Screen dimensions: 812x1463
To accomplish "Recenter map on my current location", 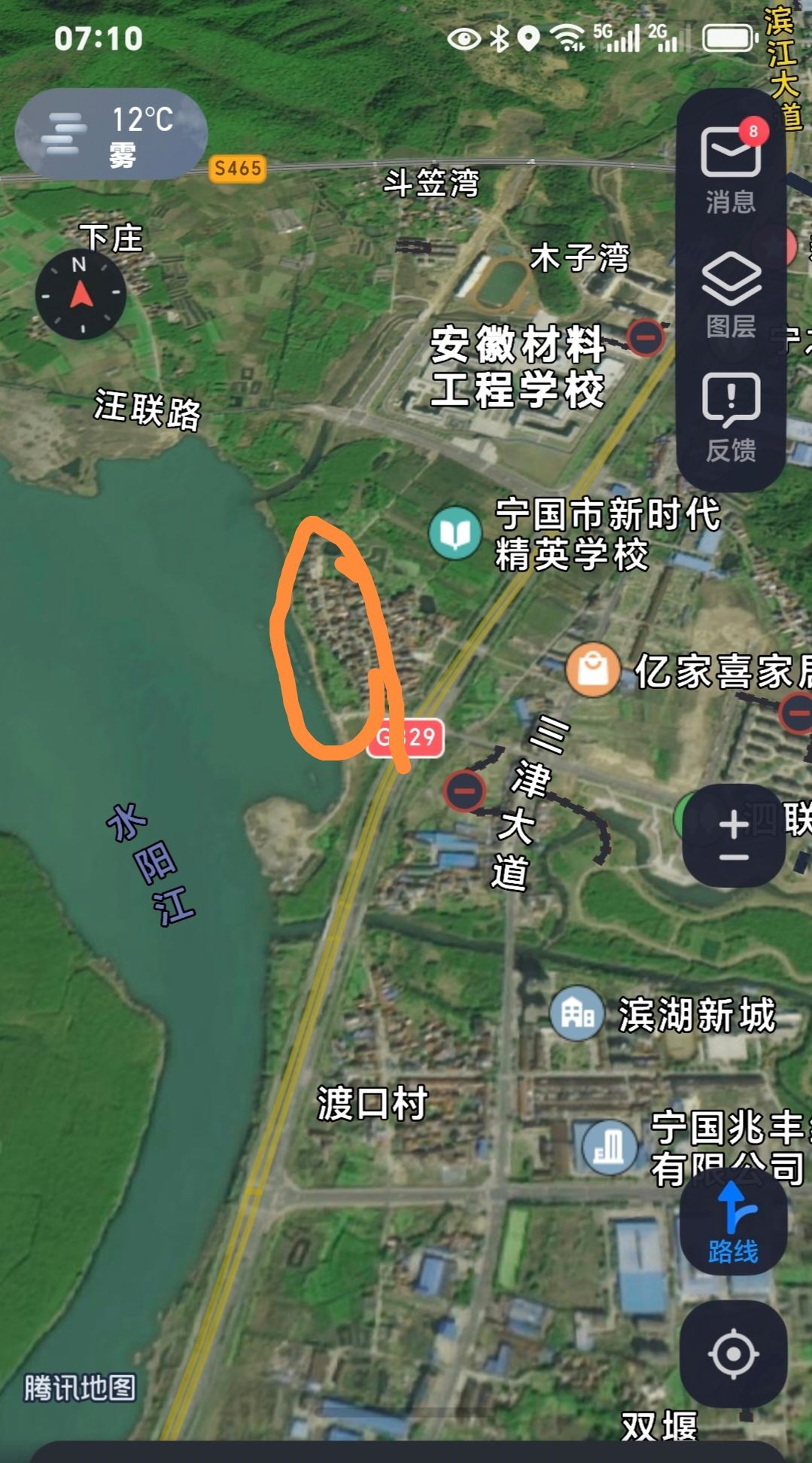I will coord(733,1354).
